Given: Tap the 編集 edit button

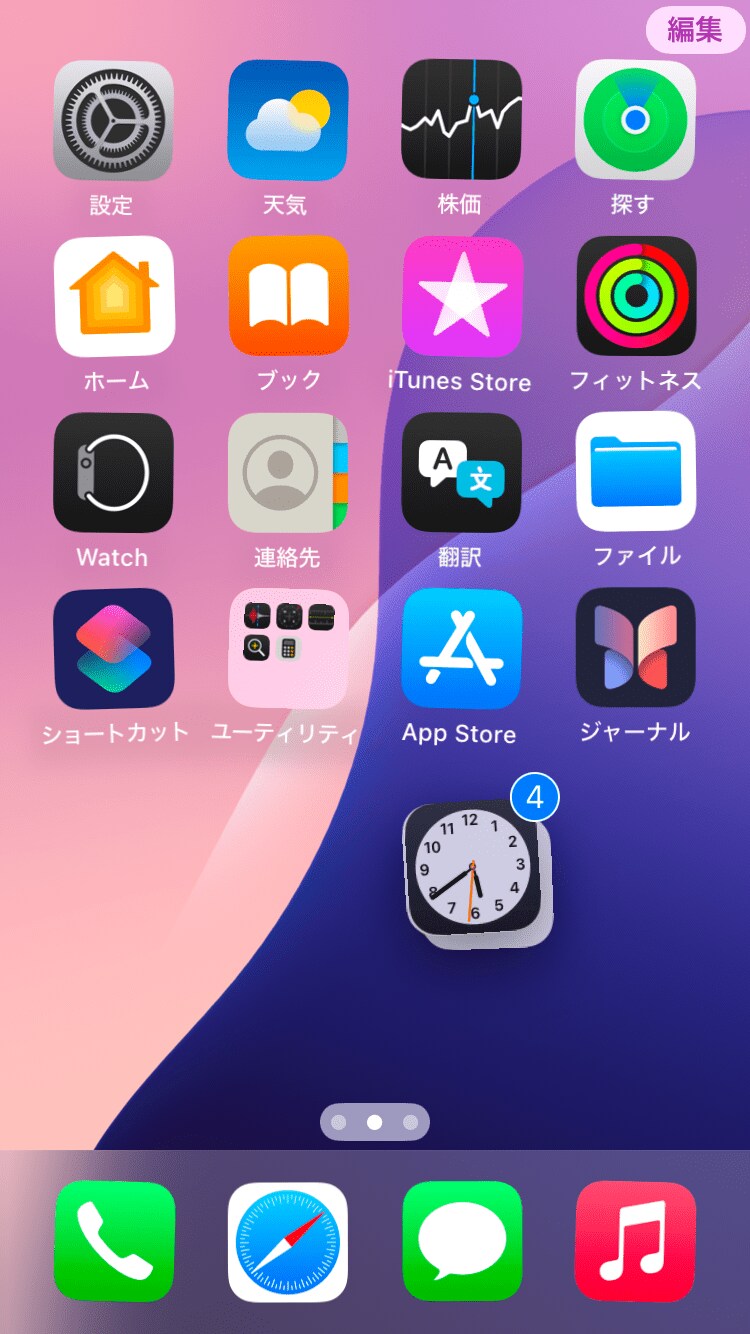Looking at the screenshot, I should pyautogui.click(x=695, y=31).
